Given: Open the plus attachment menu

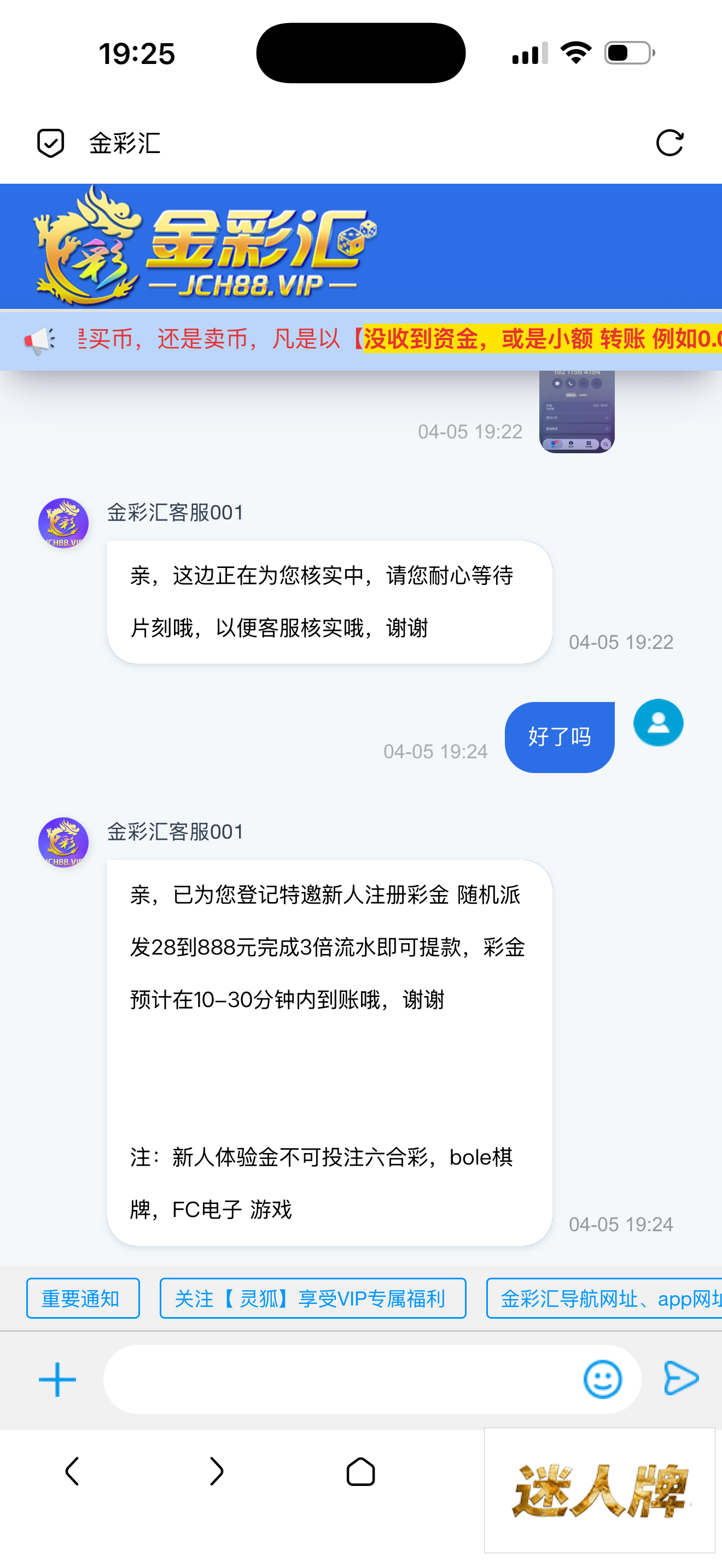Looking at the screenshot, I should 57,1379.
